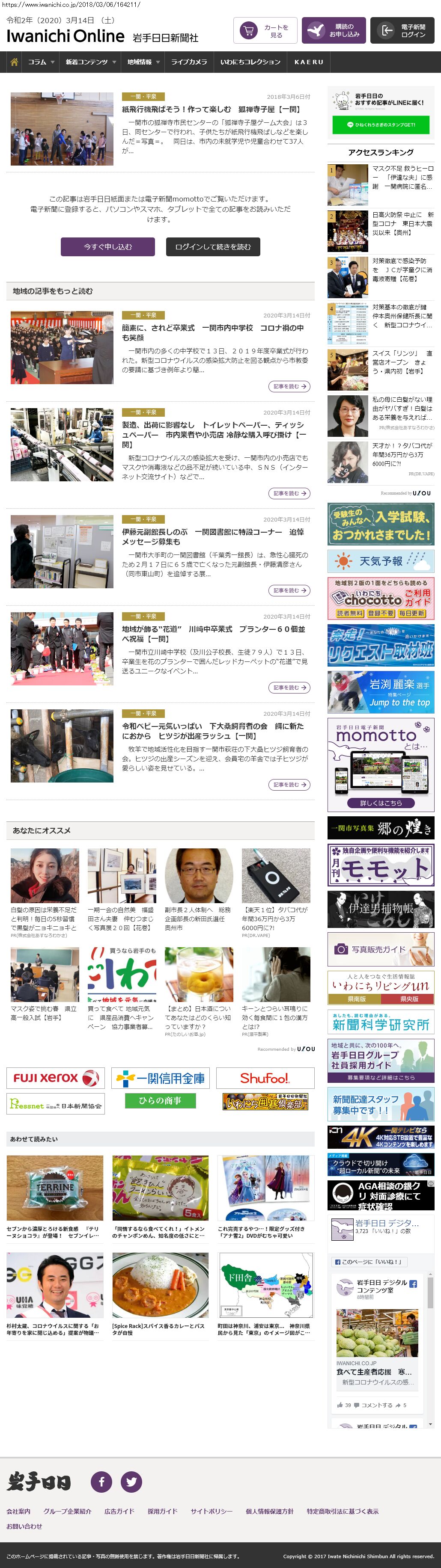Open the home icon in the nav bar
Screen dimensions: 441x1568
point(14,62)
